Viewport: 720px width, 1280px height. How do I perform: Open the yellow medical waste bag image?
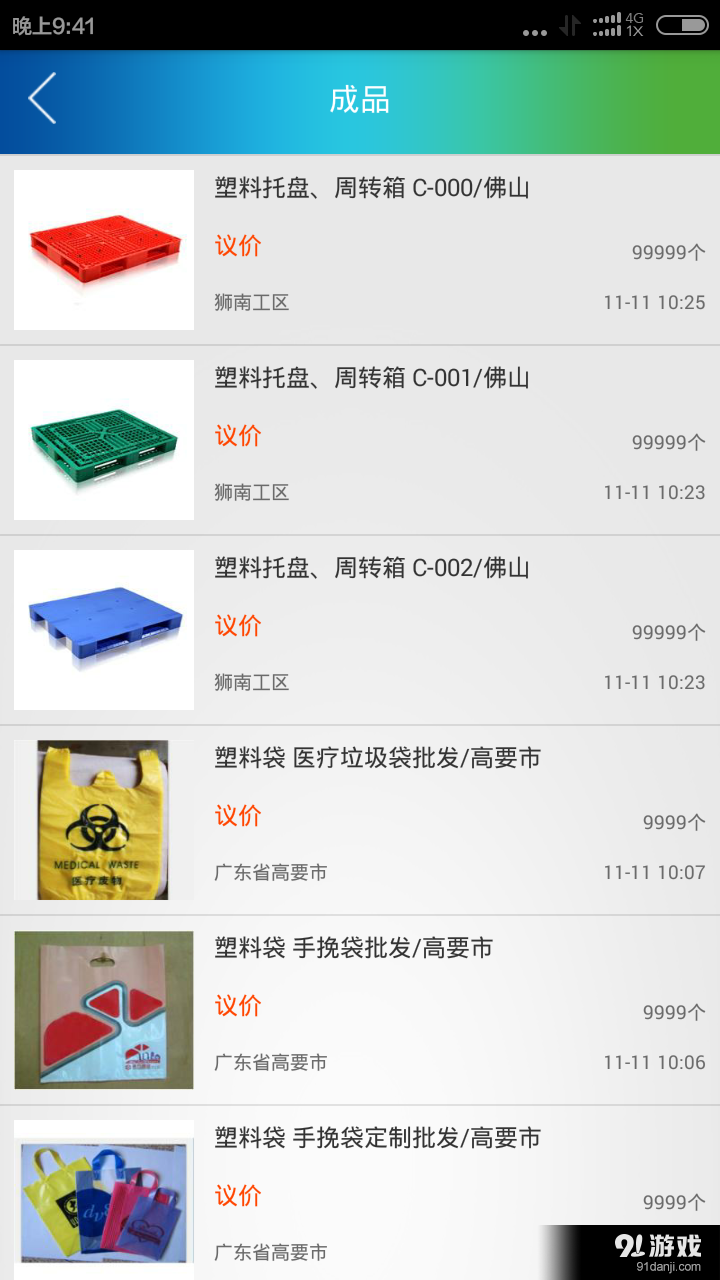(103, 819)
